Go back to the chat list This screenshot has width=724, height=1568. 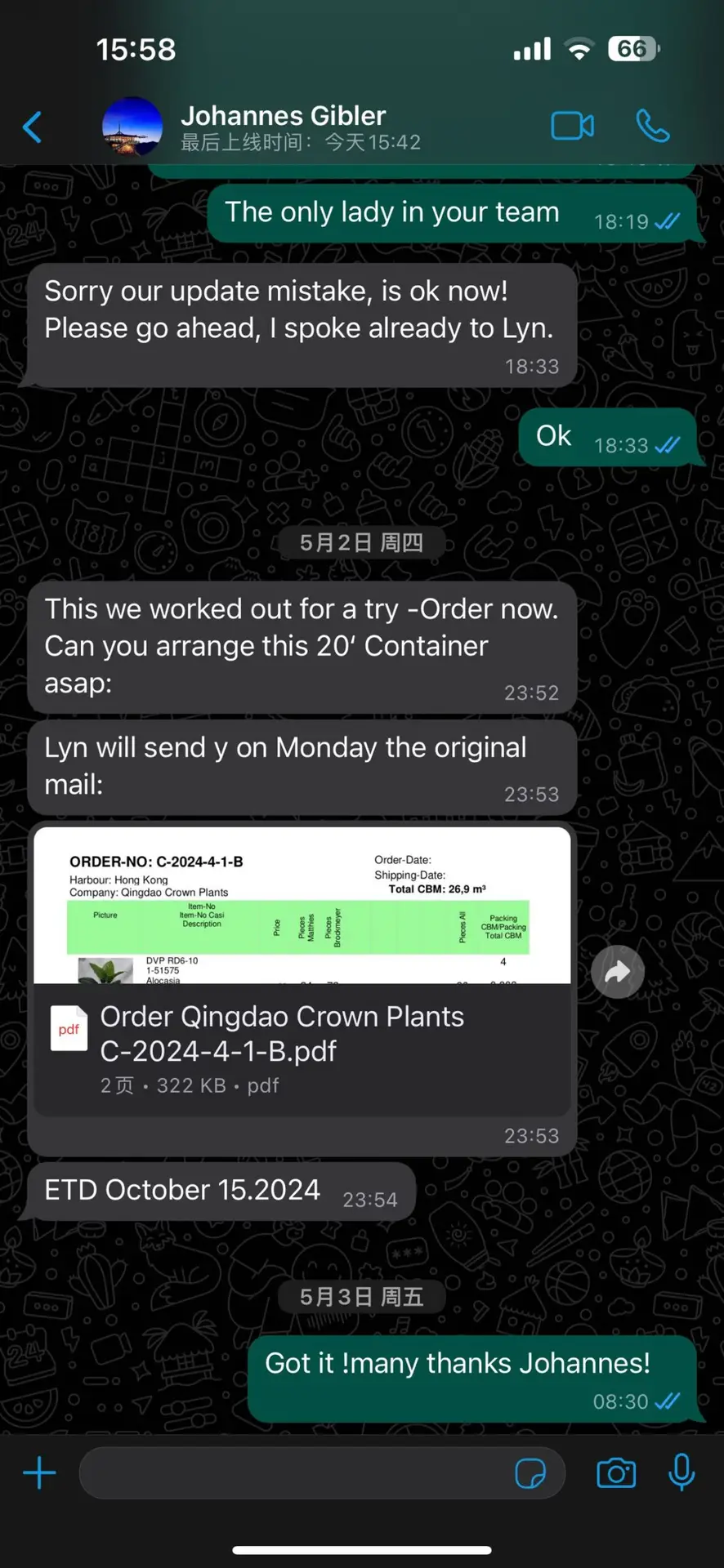click(x=33, y=127)
